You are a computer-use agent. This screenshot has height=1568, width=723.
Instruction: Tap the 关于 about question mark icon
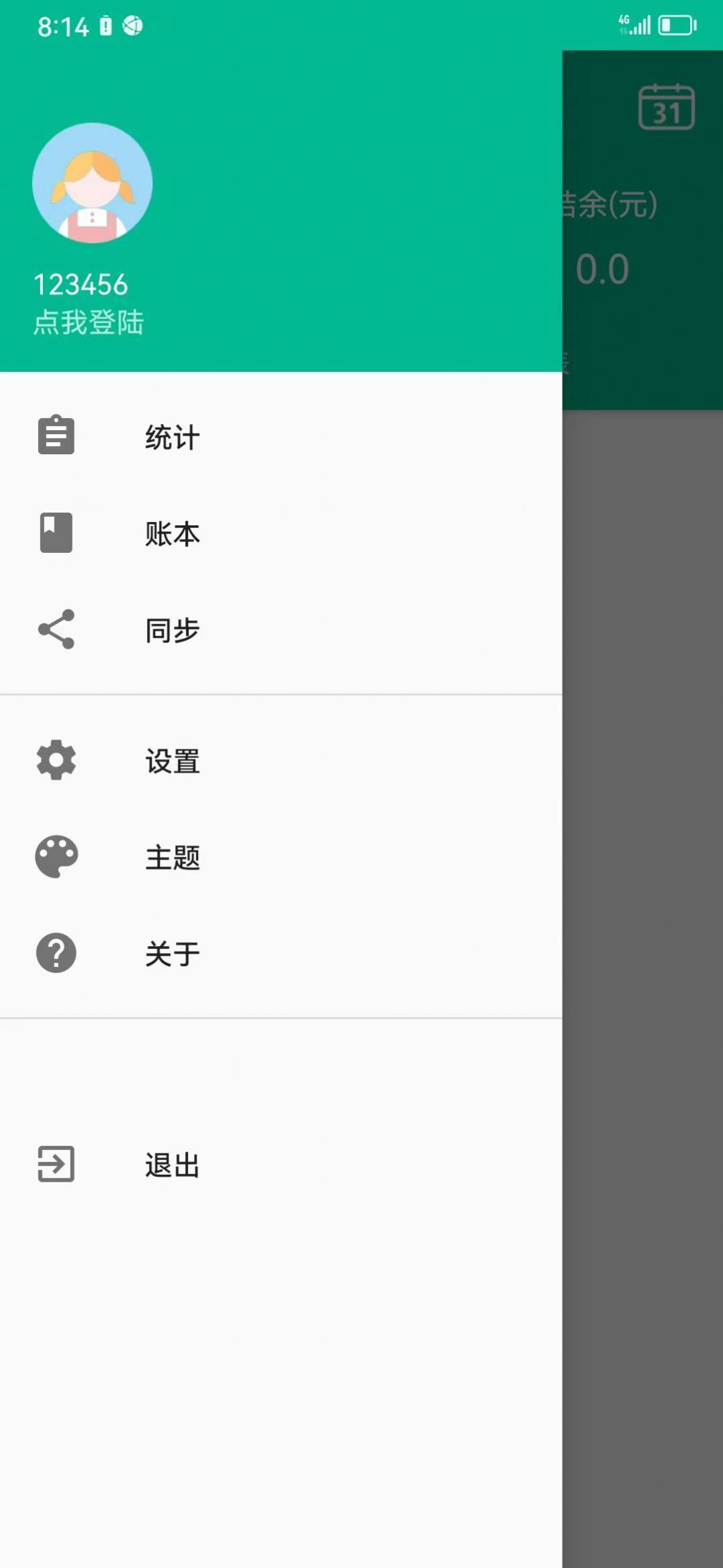coord(56,952)
